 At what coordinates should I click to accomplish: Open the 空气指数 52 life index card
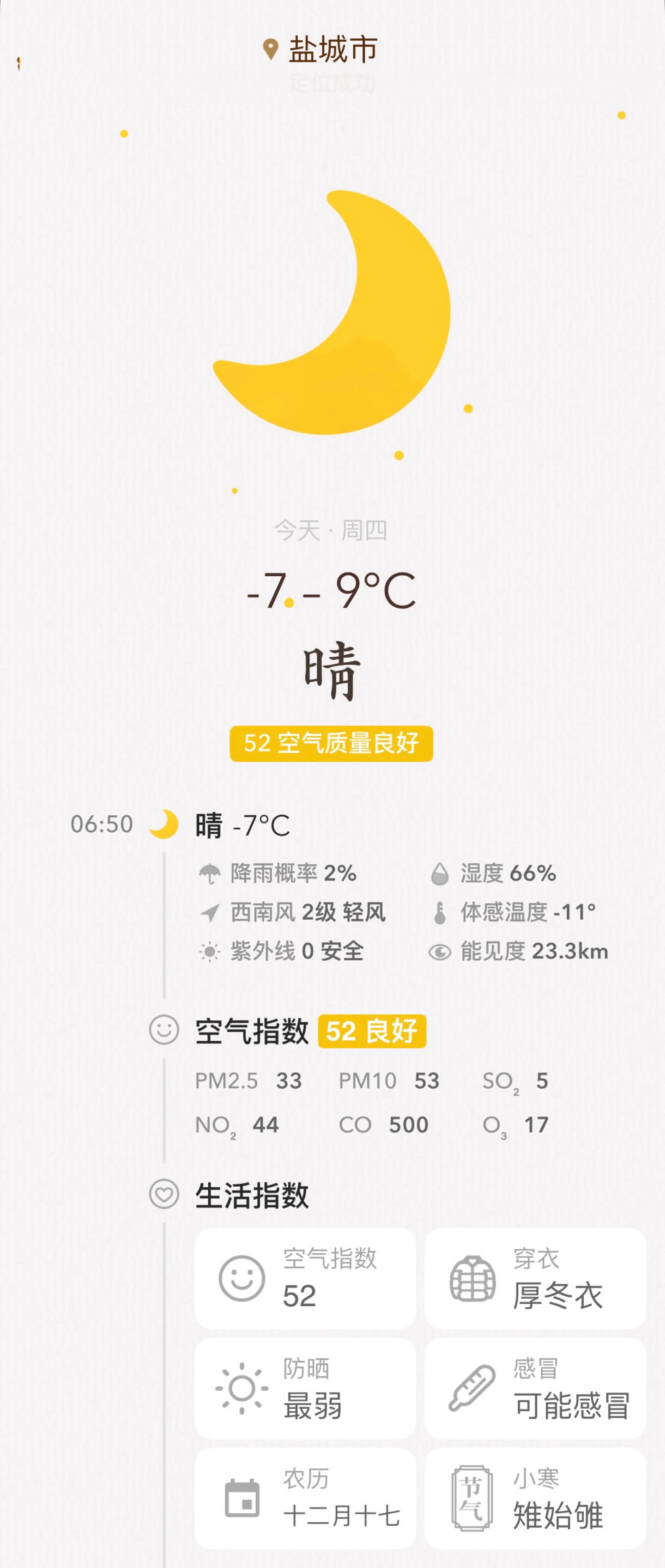tap(305, 1278)
